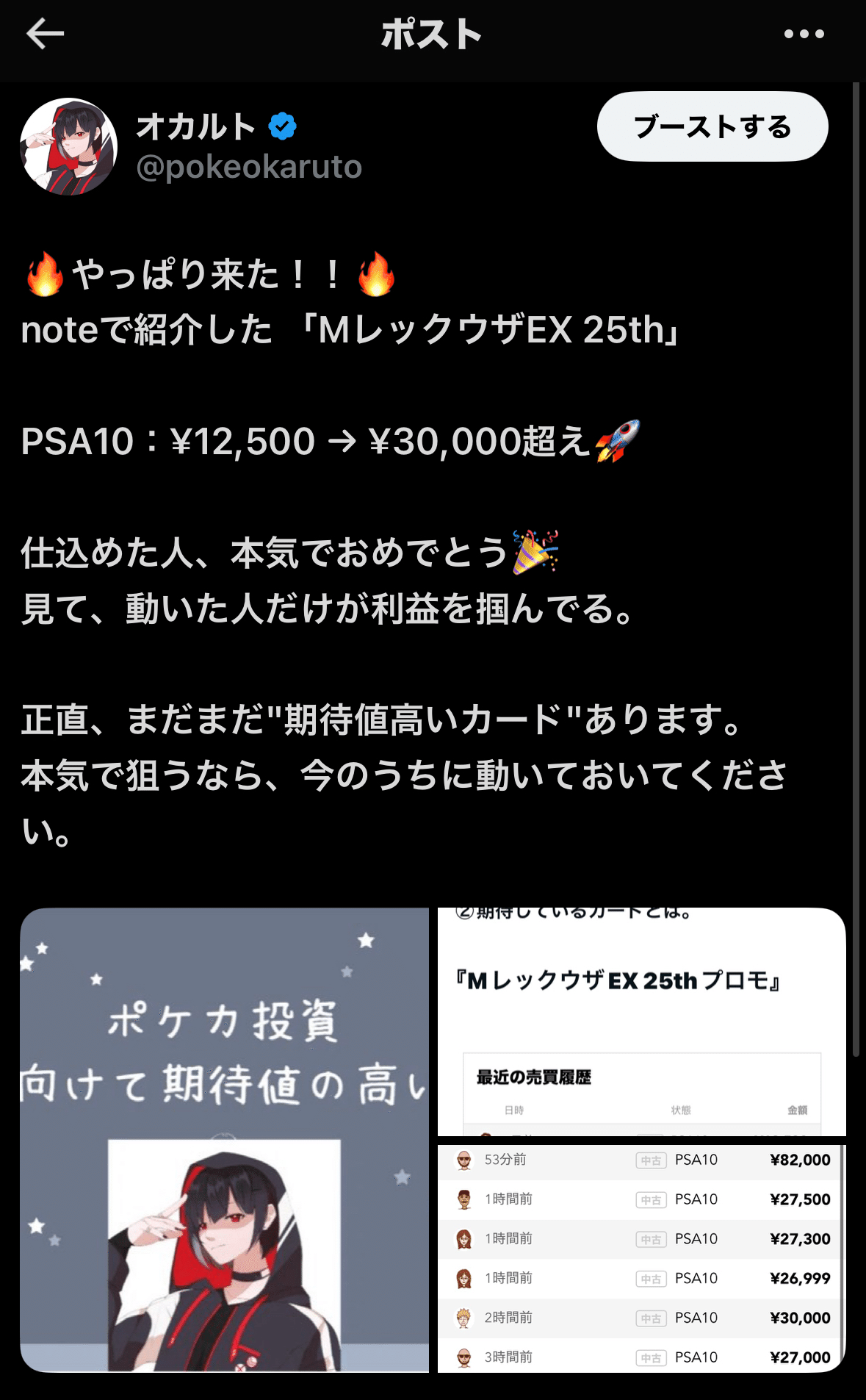Open the @pokeokaruto profile handle

249,168
